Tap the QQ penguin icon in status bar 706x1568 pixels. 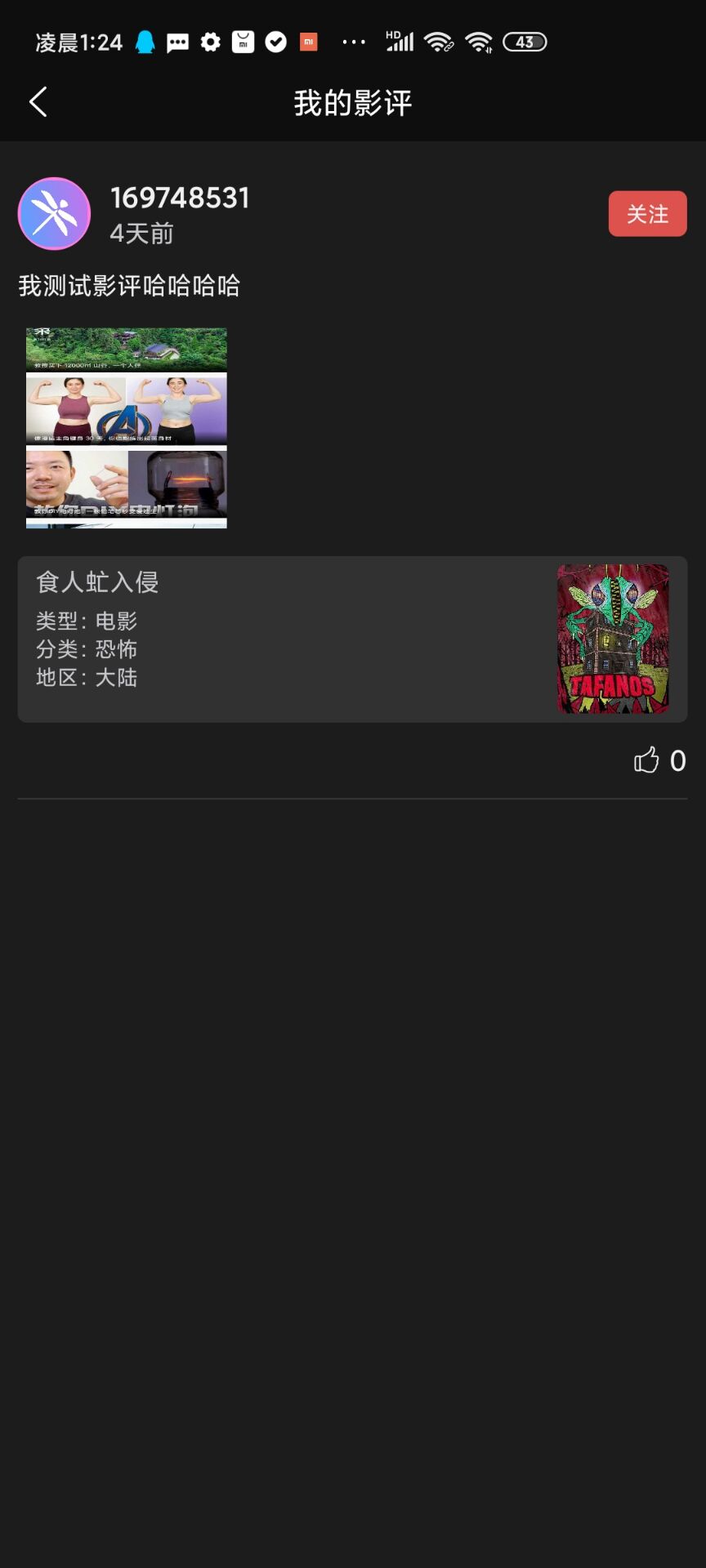pyautogui.click(x=143, y=41)
